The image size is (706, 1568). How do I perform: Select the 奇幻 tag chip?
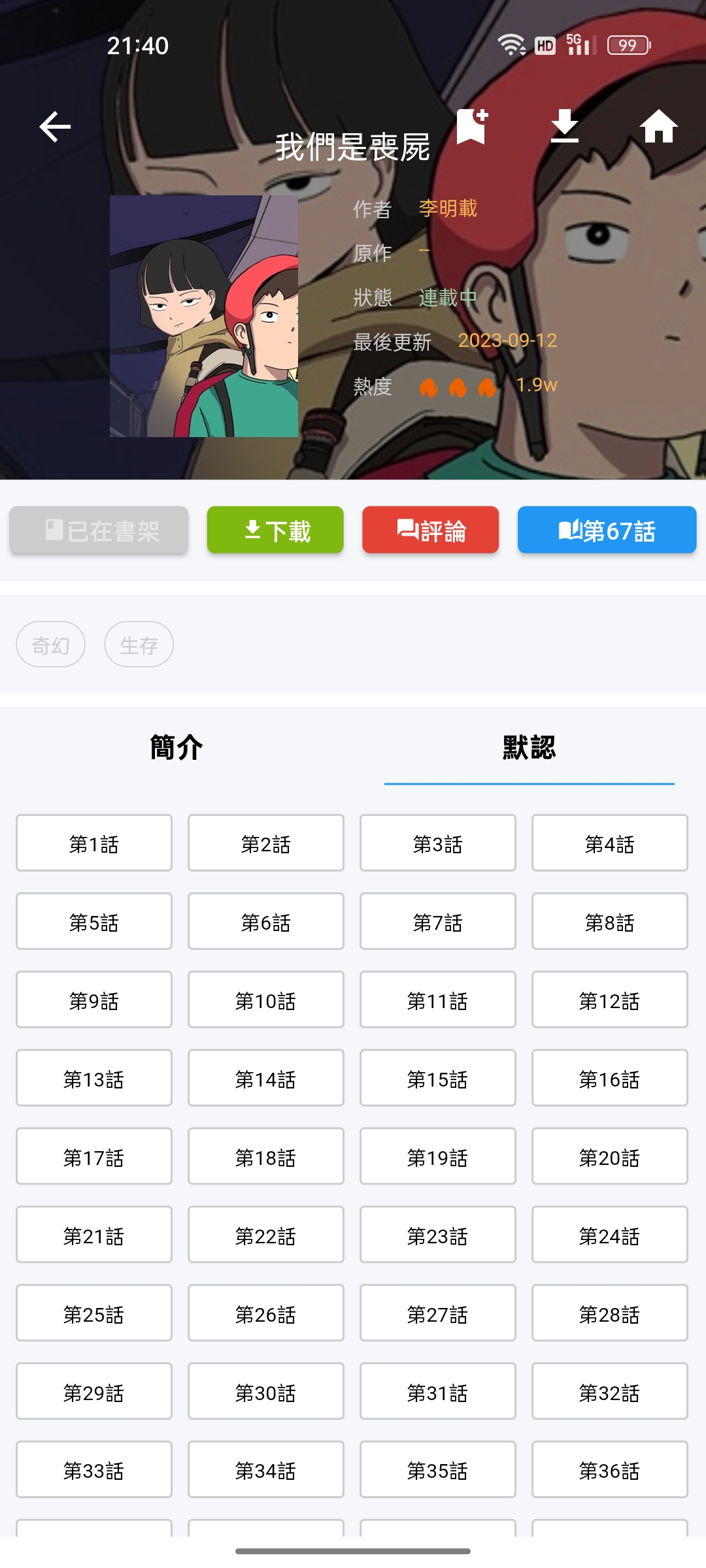(x=51, y=644)
